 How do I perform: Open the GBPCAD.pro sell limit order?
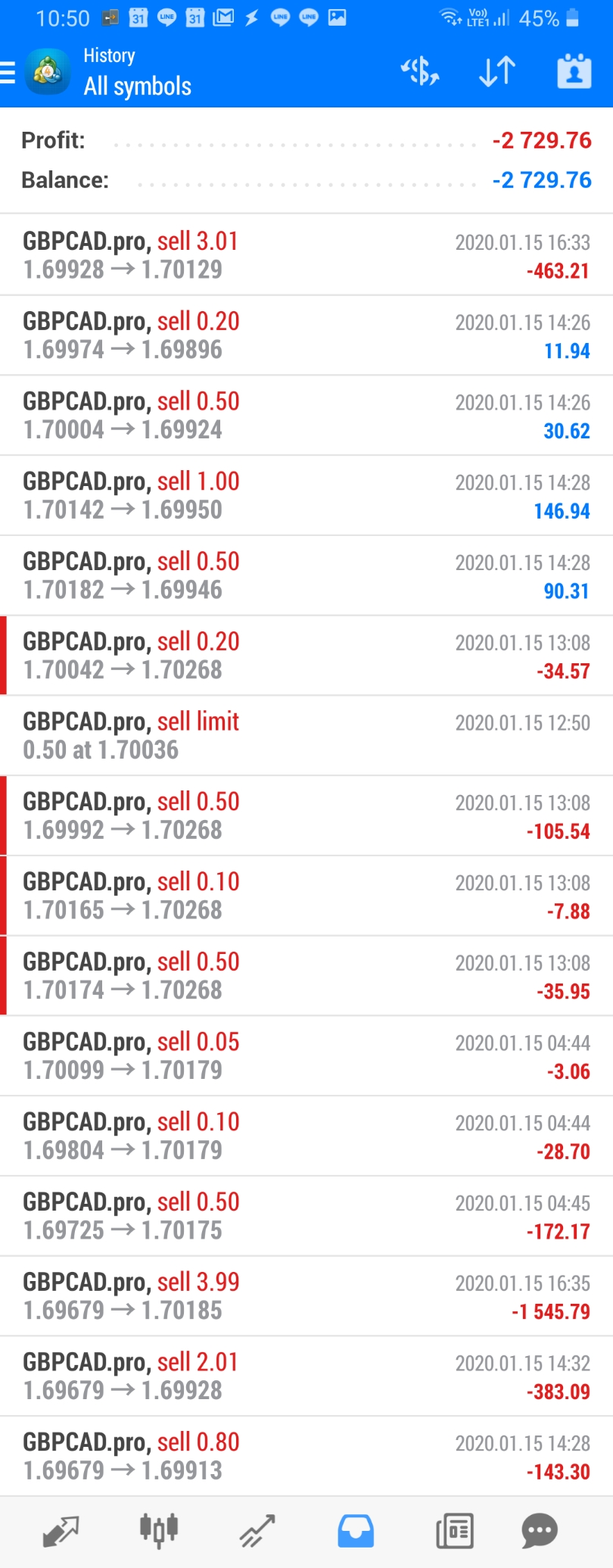point(306,735)
